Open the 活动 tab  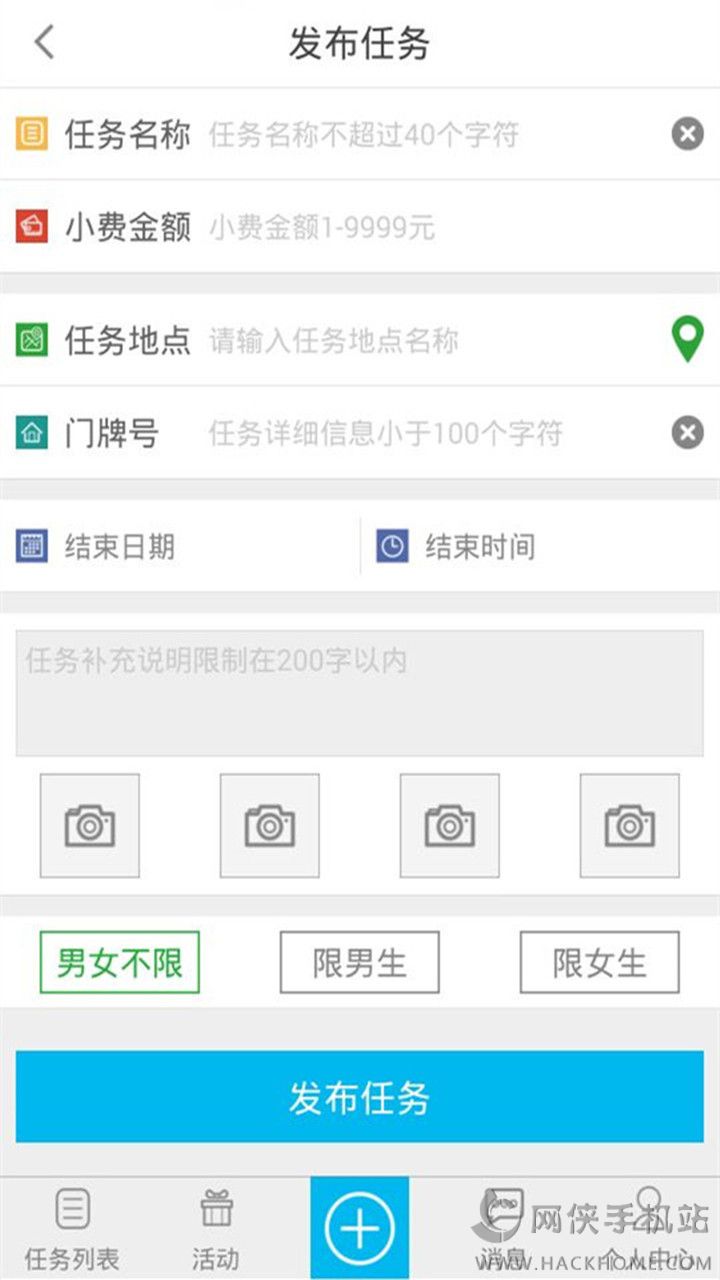[x=216, y=1228]
